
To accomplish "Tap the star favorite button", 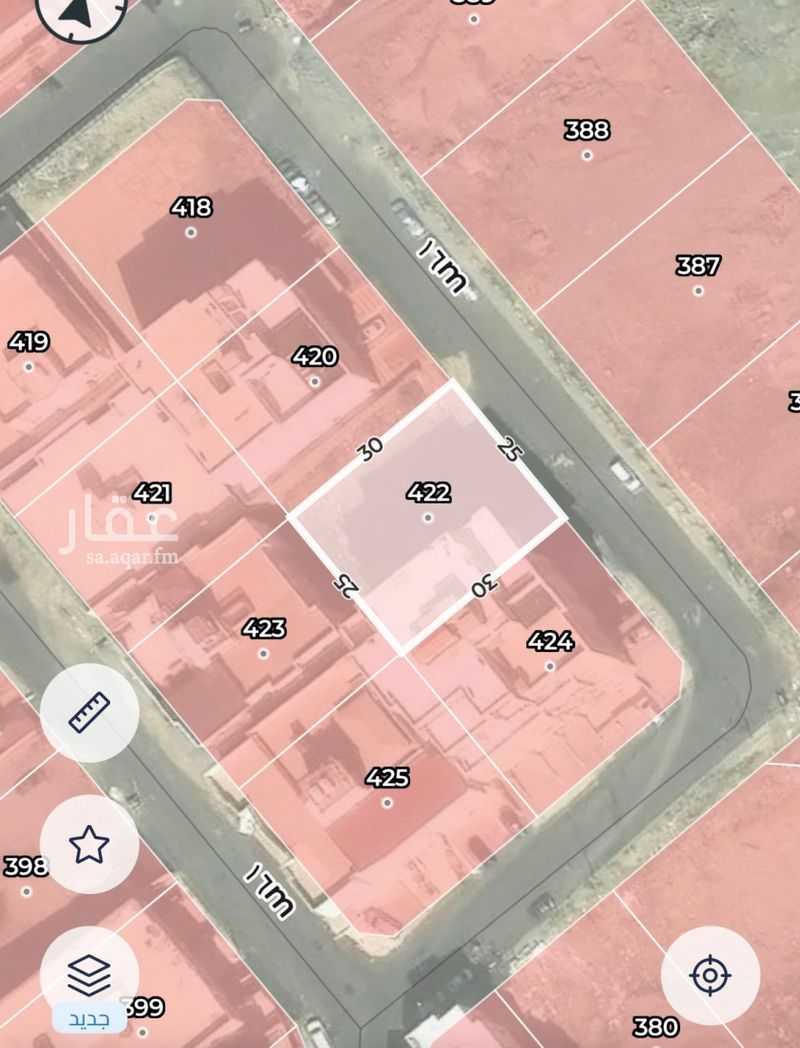I will pos(90,844).
